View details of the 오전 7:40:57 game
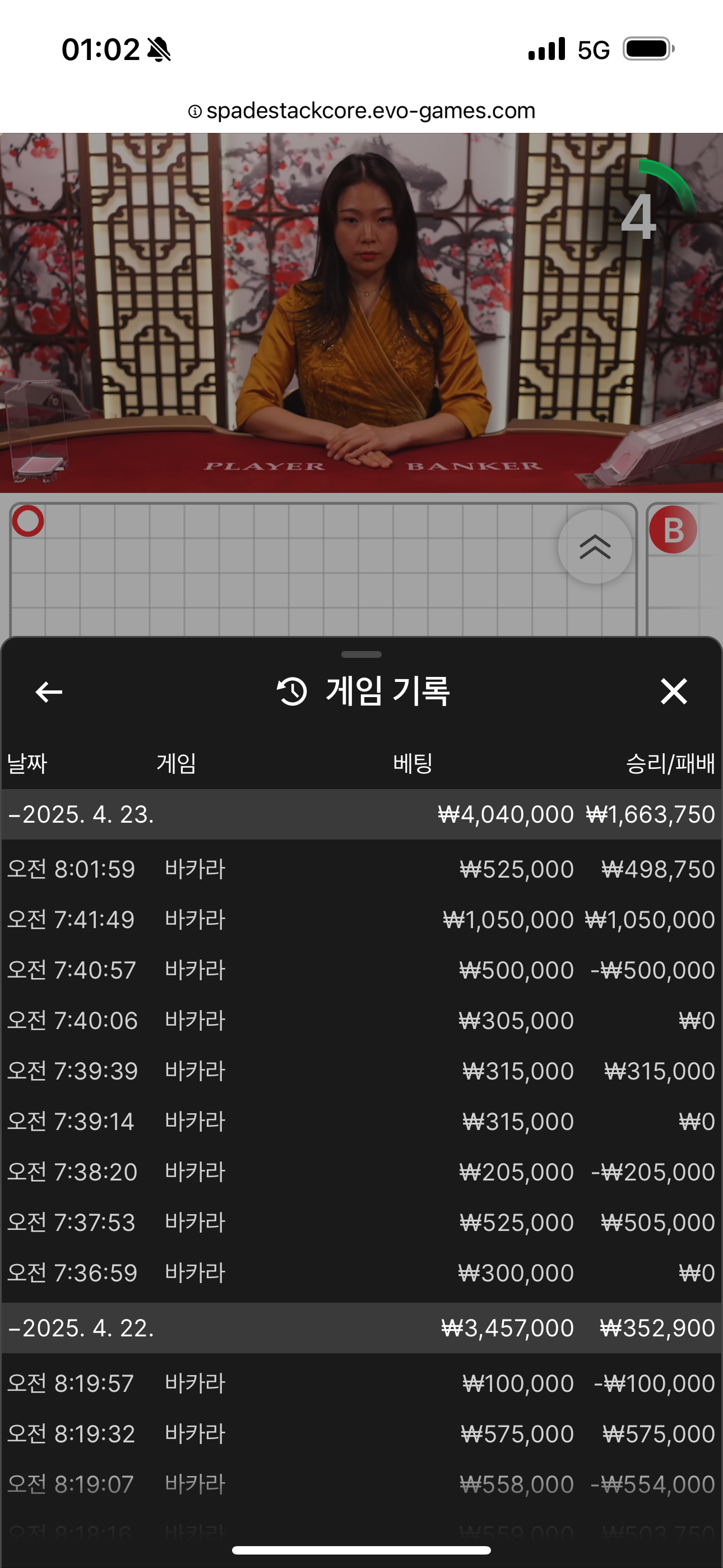The width and height of the screenshot is (723, 1568). (x=361, y=970)
